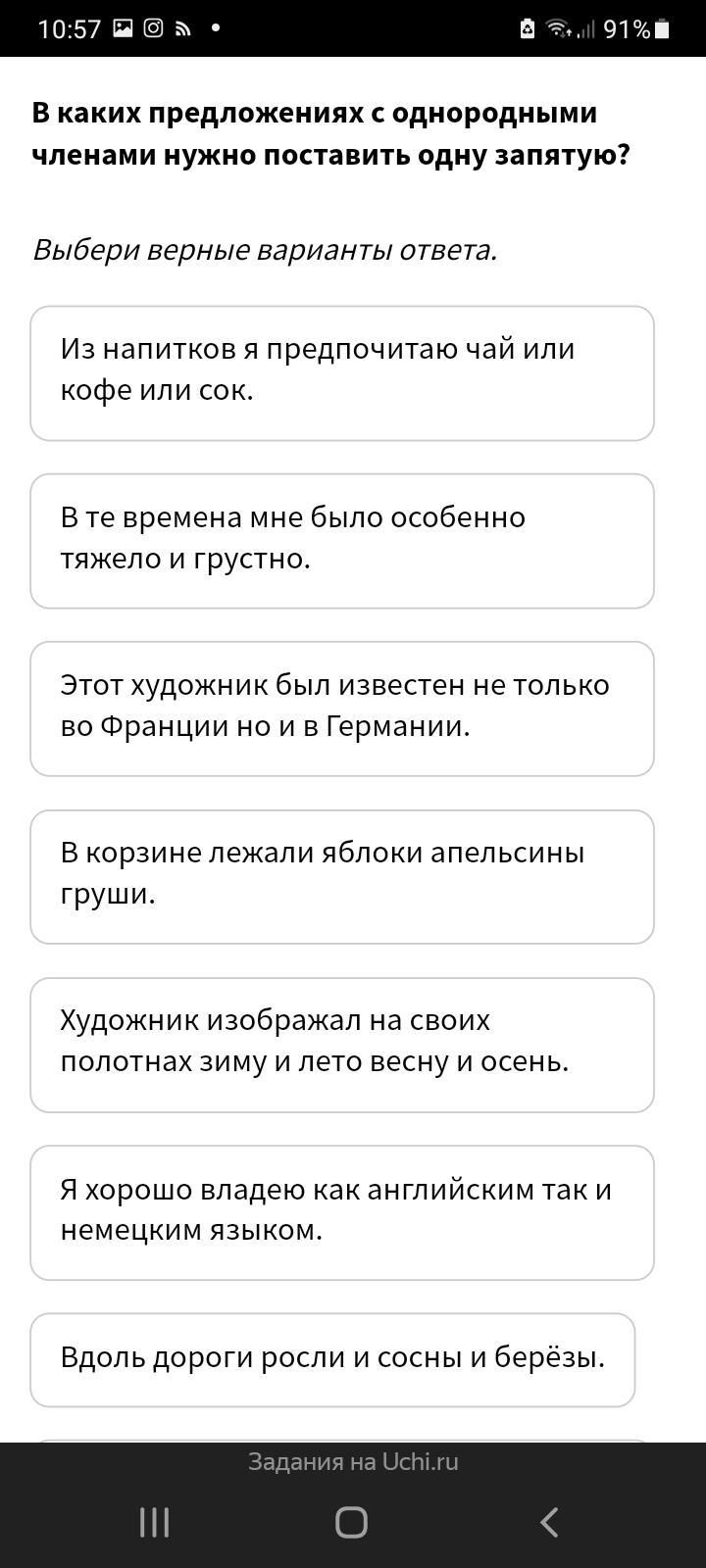The width and height of the screenshot is (706, 1568).
Task: Pick the sentence about Франции и Германии
Action: tap(342, 709)
